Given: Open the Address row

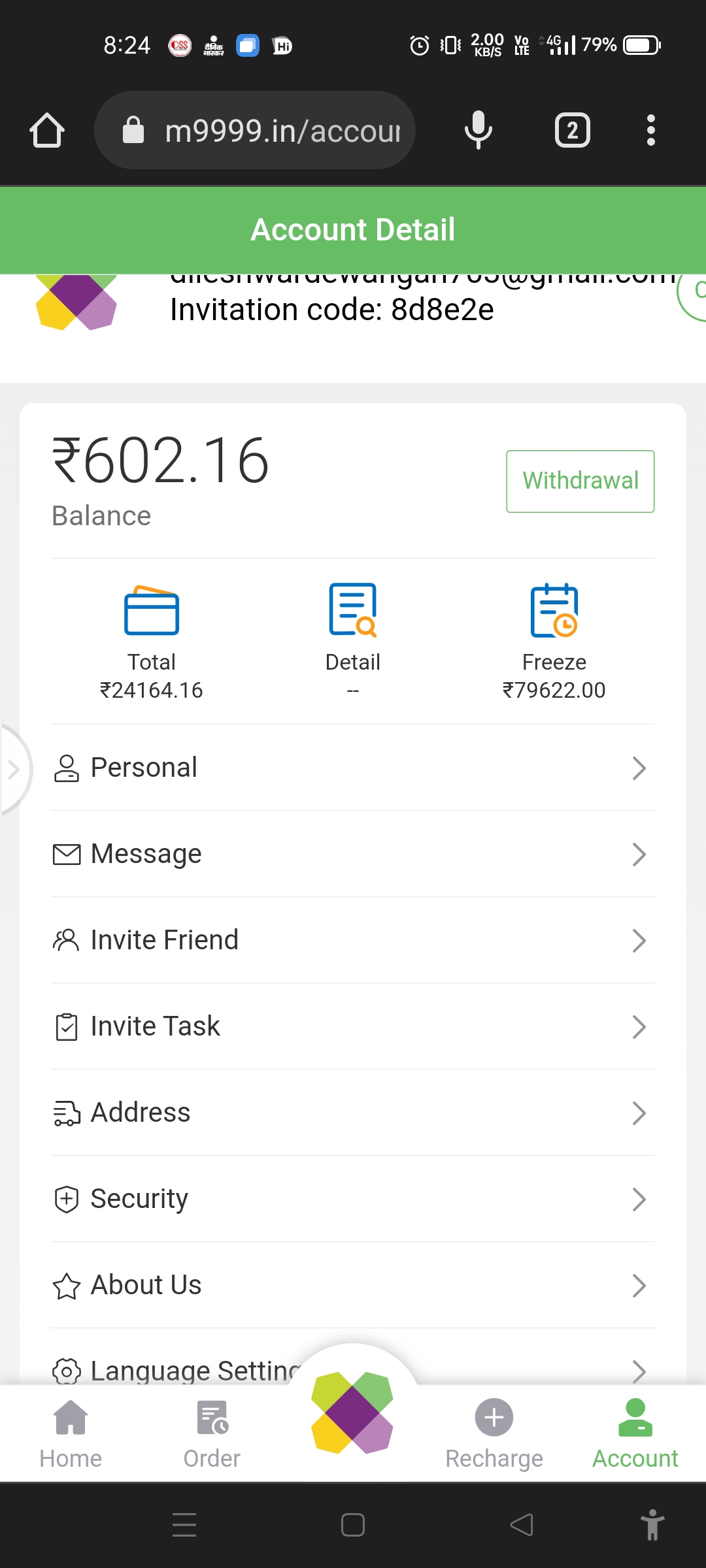Looking at the screenshot, I should 353,1113.
